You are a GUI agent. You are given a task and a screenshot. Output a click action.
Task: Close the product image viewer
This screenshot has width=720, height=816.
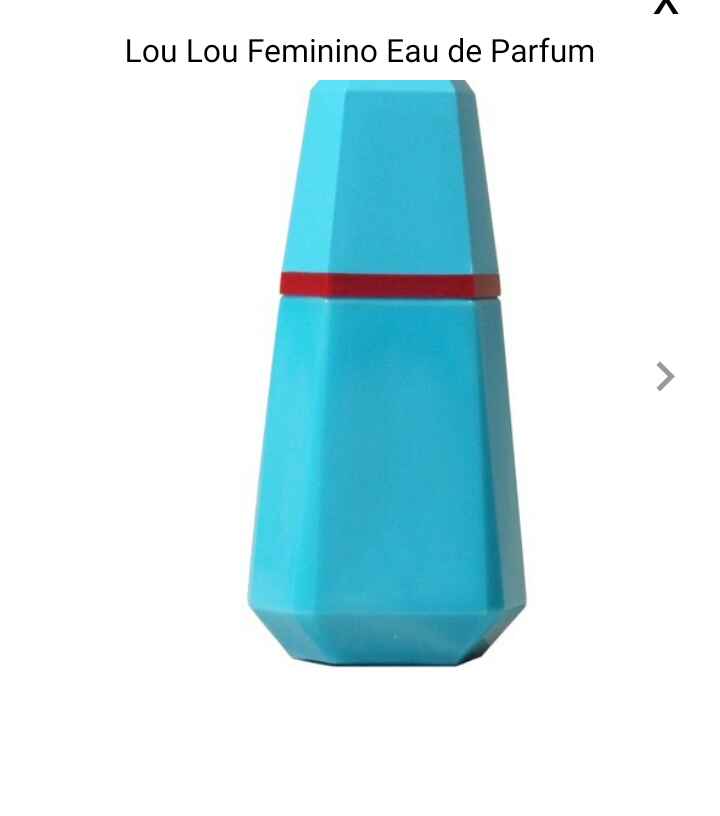click(666, 6)
